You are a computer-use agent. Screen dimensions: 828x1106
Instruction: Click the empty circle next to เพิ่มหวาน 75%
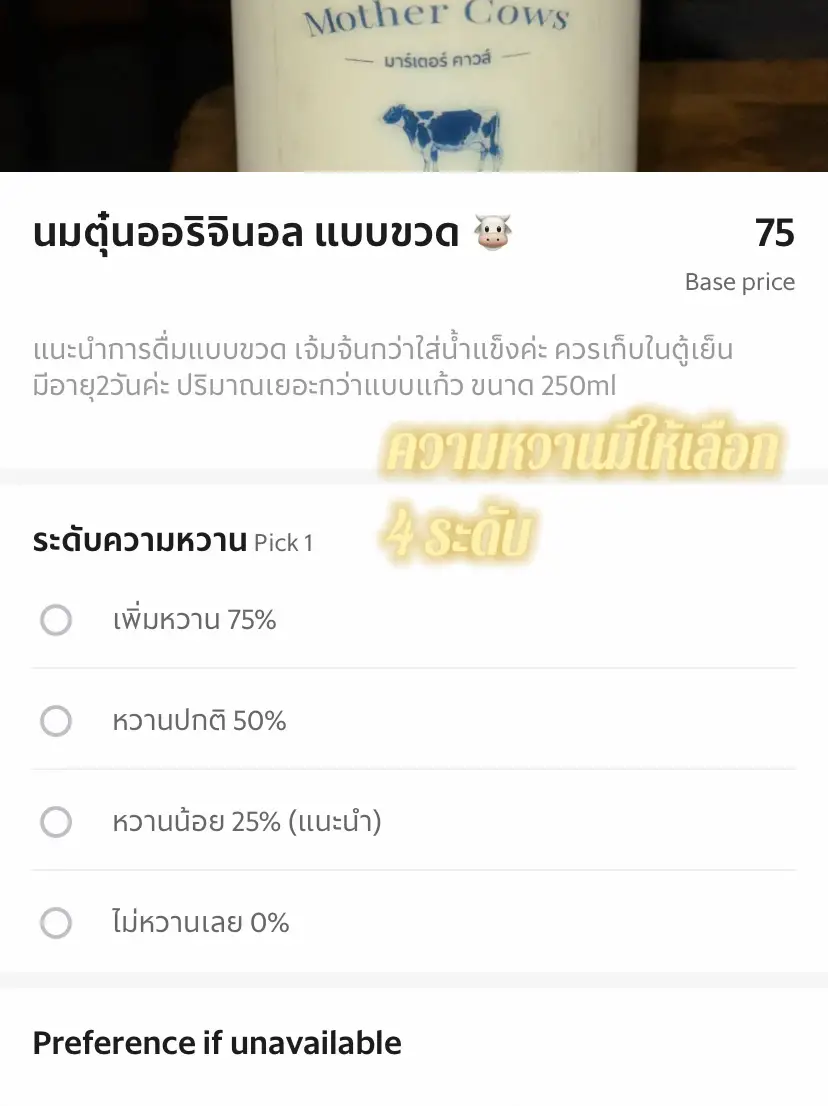56,620
